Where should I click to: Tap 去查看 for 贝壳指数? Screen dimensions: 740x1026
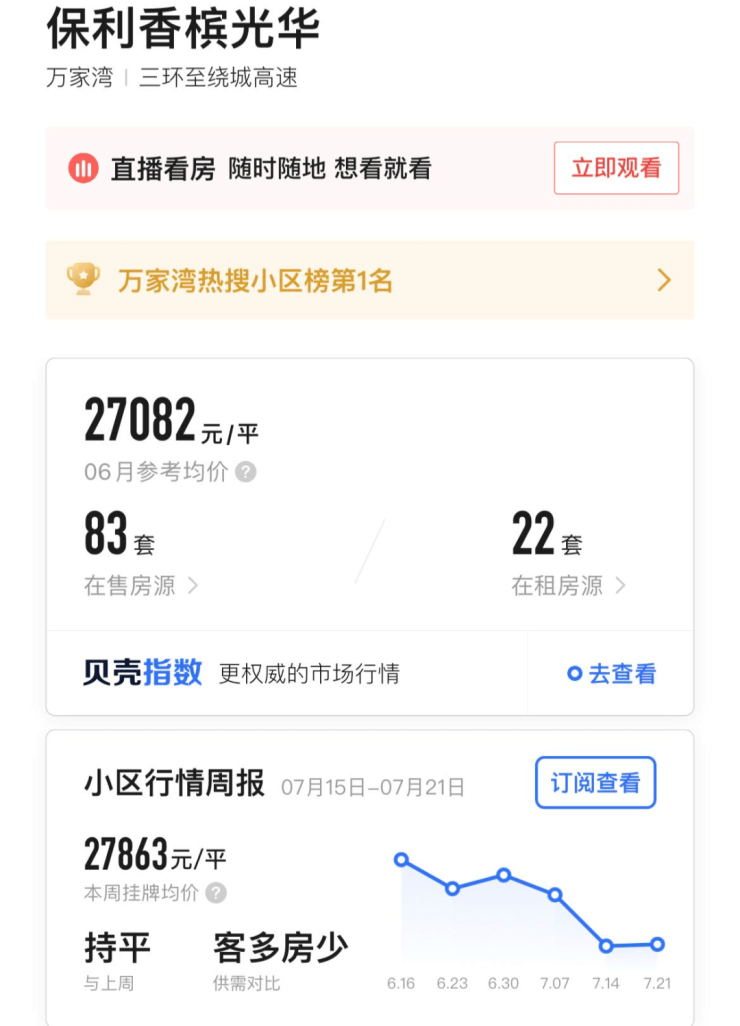[x=611, y=674]
